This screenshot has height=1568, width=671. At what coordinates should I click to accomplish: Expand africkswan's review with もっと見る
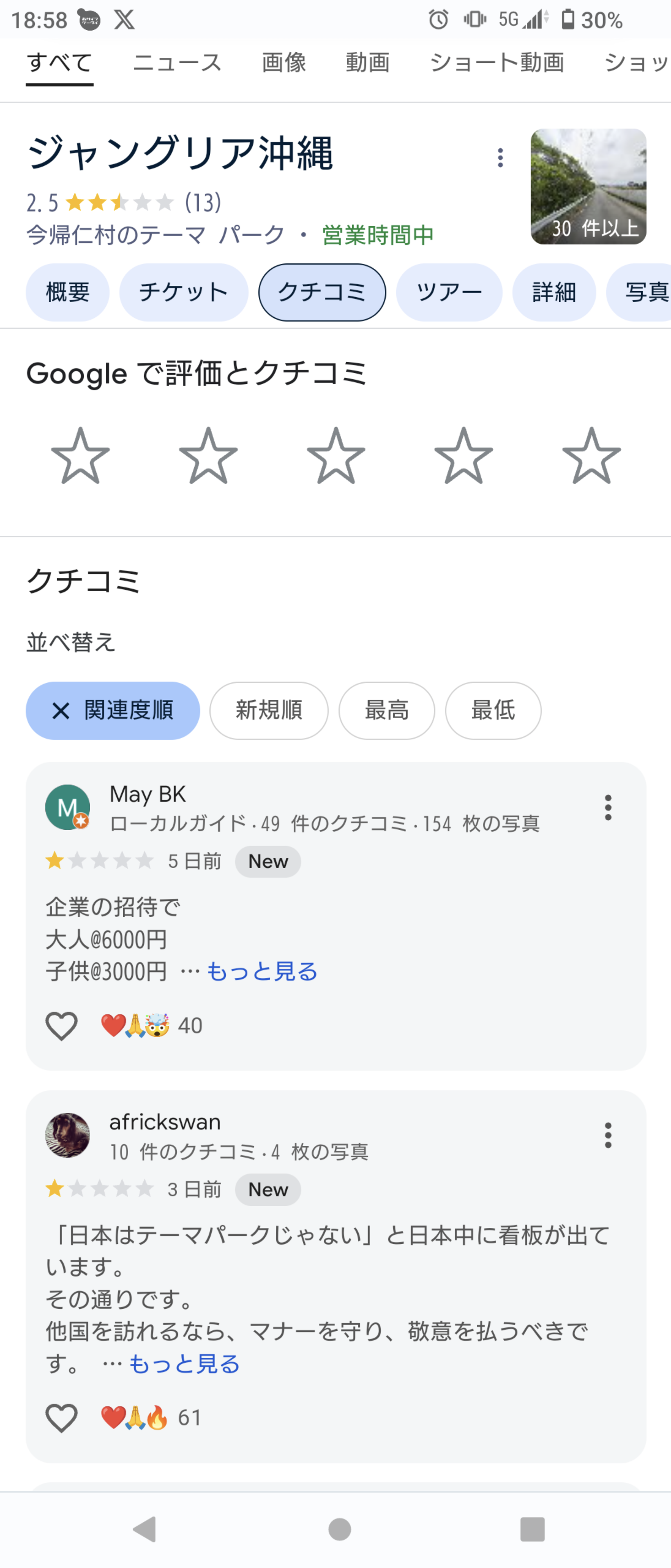(x=184, y=1364)
